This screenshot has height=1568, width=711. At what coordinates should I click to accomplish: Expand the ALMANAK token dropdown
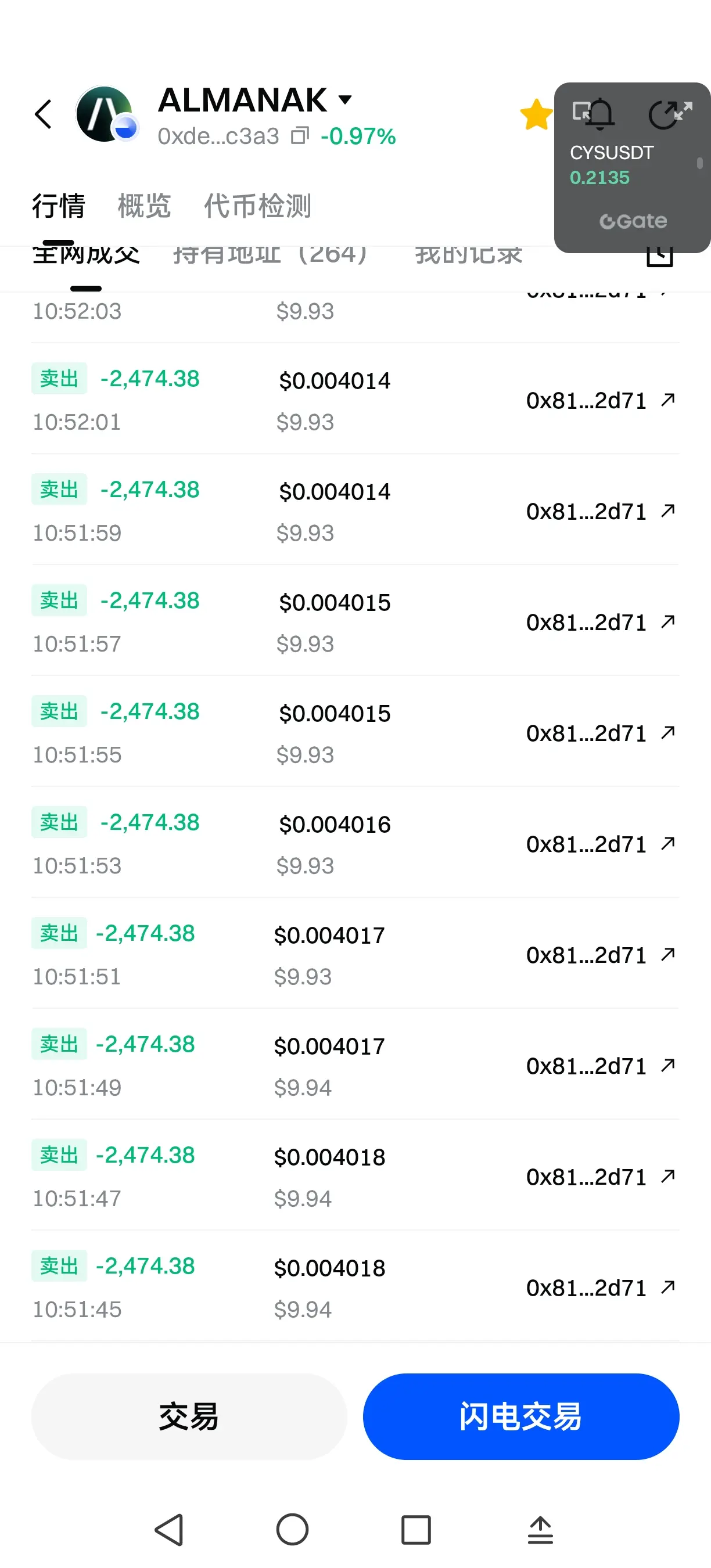(345, 100)
